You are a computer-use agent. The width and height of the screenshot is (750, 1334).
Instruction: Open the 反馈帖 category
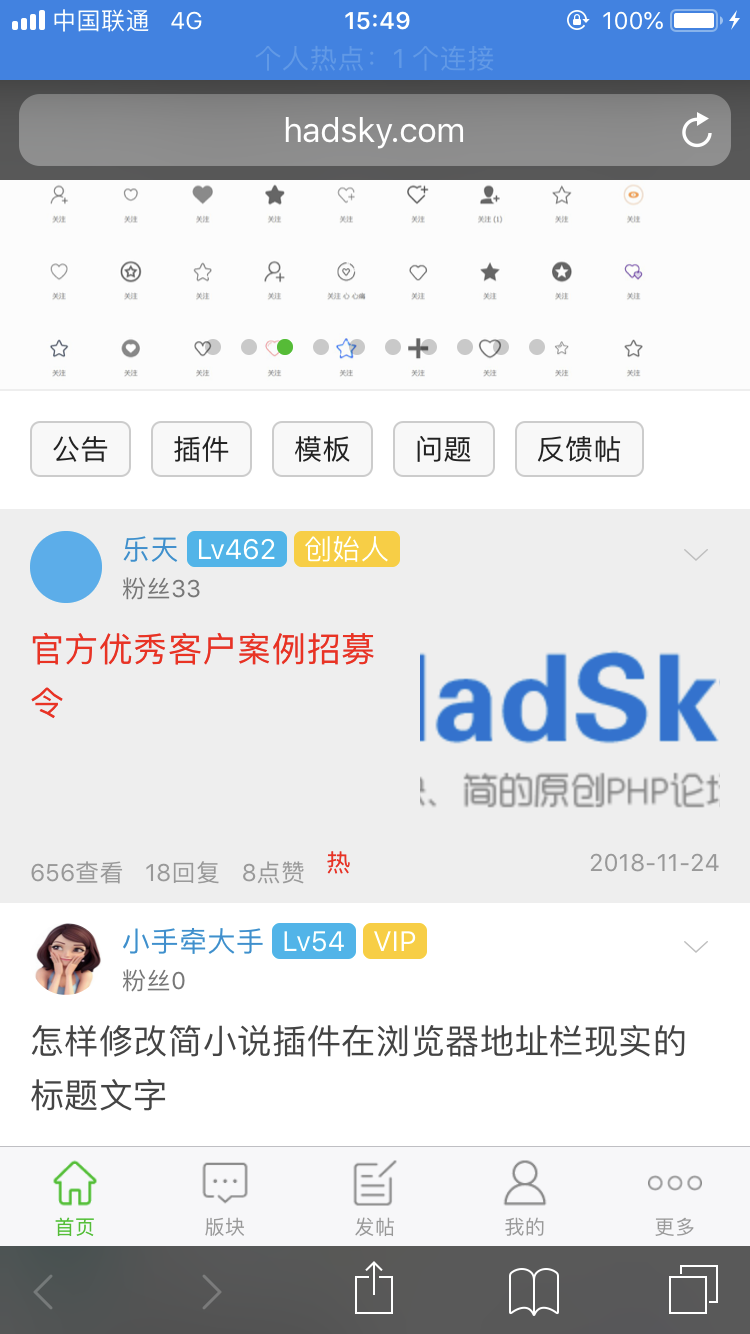(578, 449)
